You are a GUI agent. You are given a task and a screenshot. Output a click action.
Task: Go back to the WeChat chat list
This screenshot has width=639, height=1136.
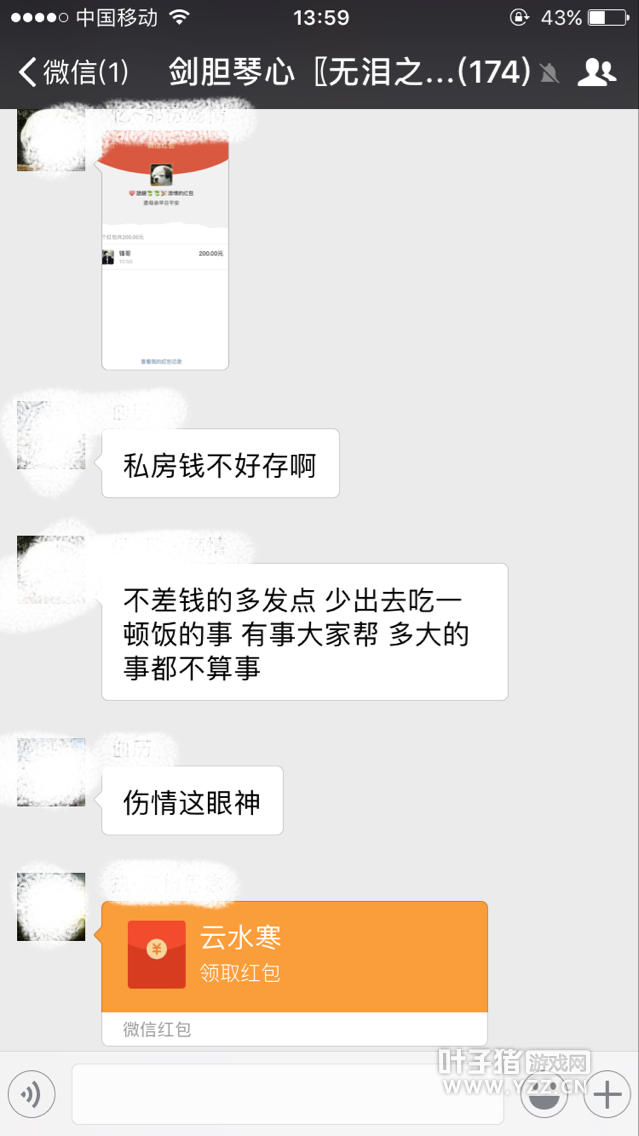click(72, 72)
